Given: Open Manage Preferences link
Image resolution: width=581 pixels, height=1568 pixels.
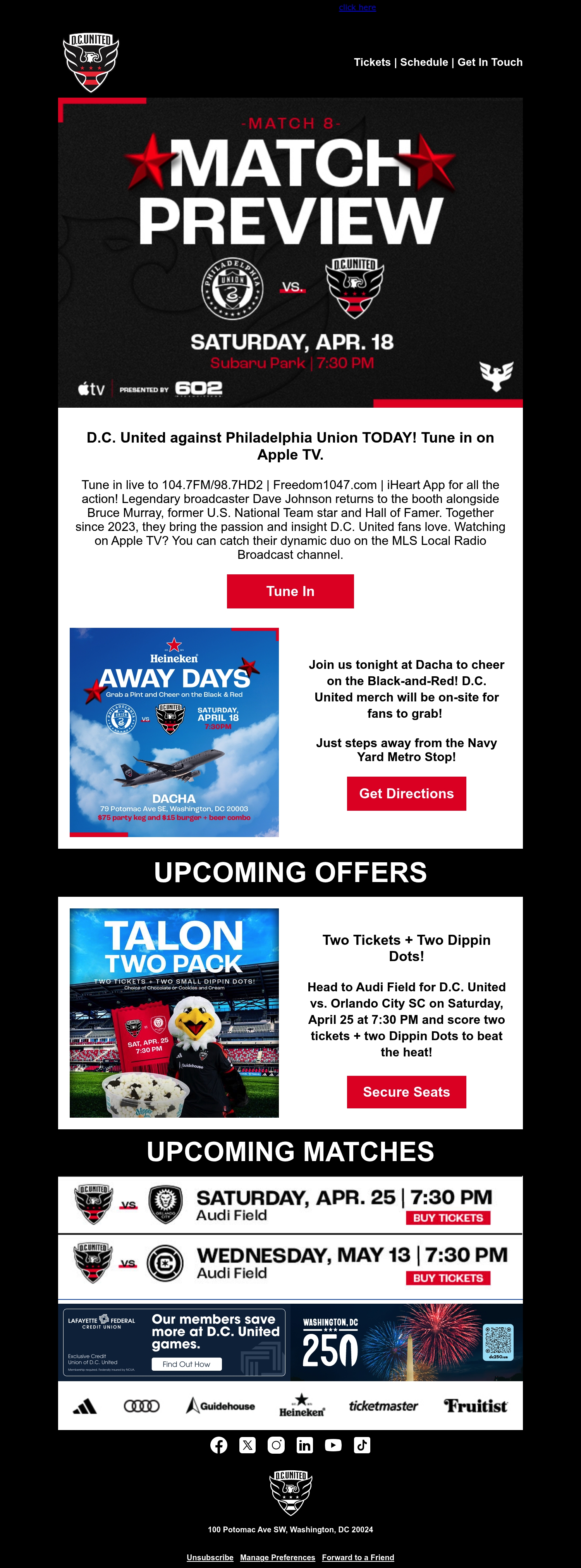Looking at the screenshot, I should [277, 1557].
